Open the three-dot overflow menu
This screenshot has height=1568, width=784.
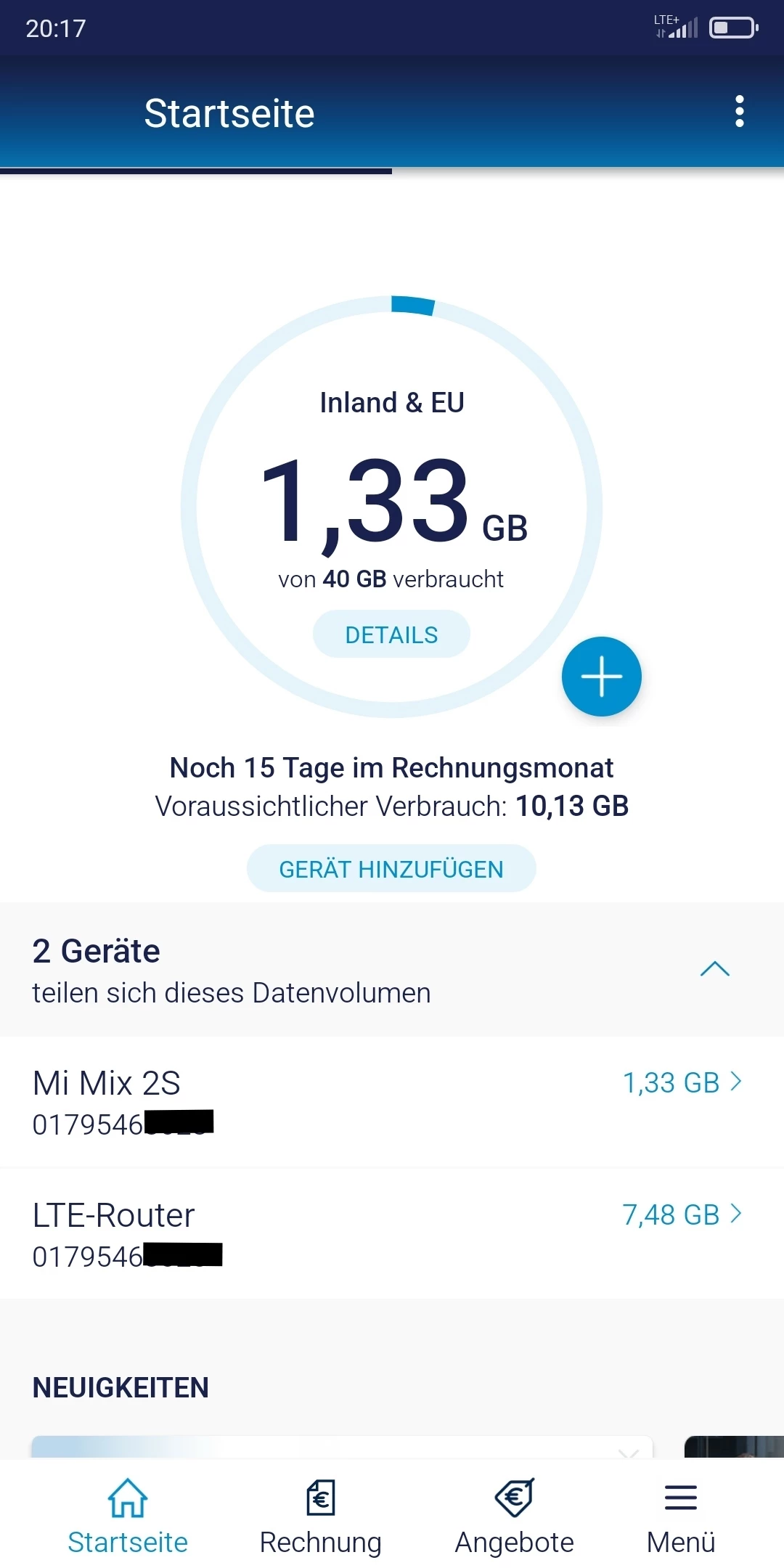coord(739,112)
